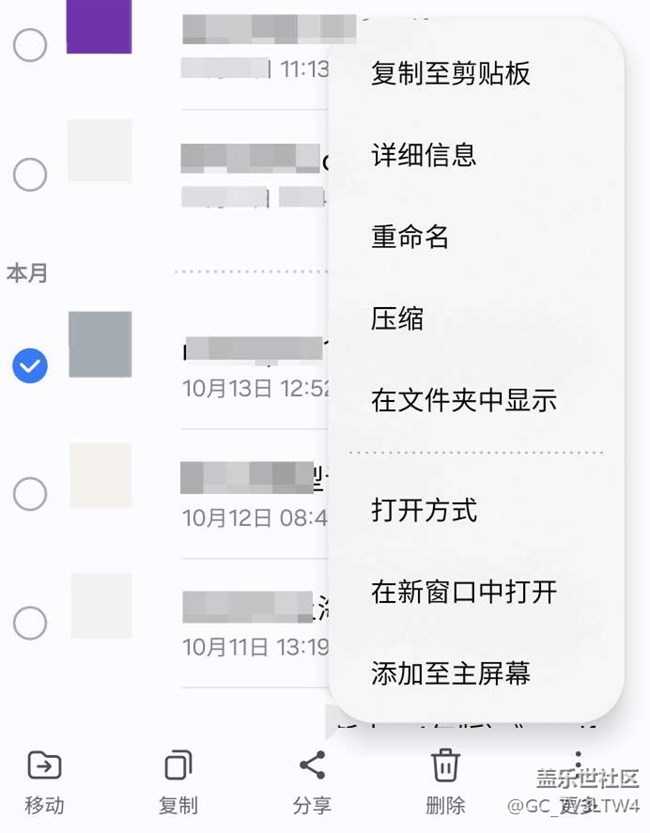Tap 压缩 to compress the file
Screen dimensions: 650x833
[398, 319]
